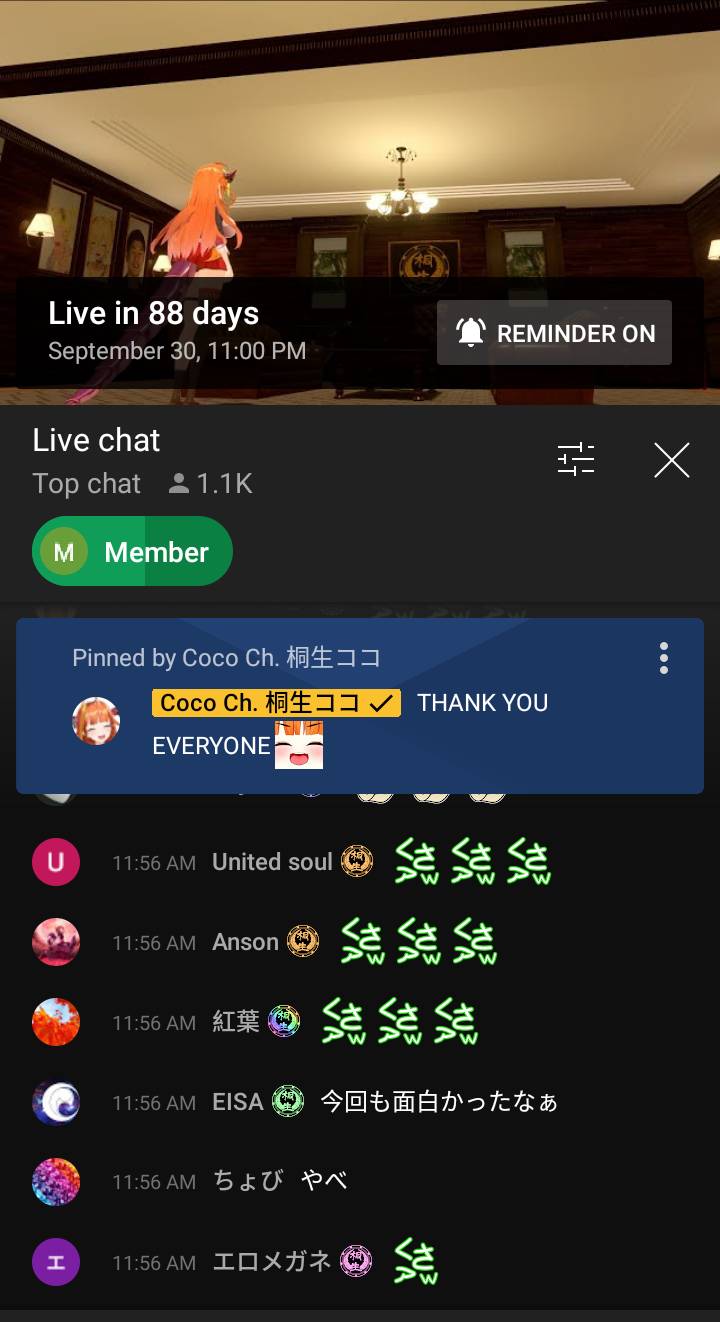The image size is (720, 1322).
Task: Close the live chat panel
Action: (x=671, y=460)
